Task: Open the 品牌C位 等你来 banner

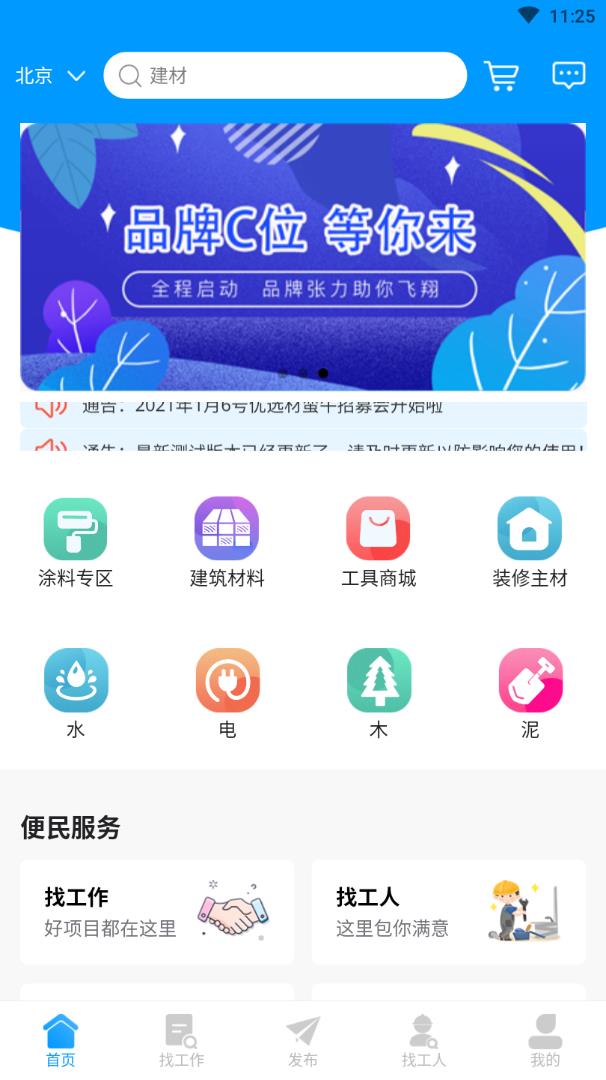Action: [x=303, y=257]
